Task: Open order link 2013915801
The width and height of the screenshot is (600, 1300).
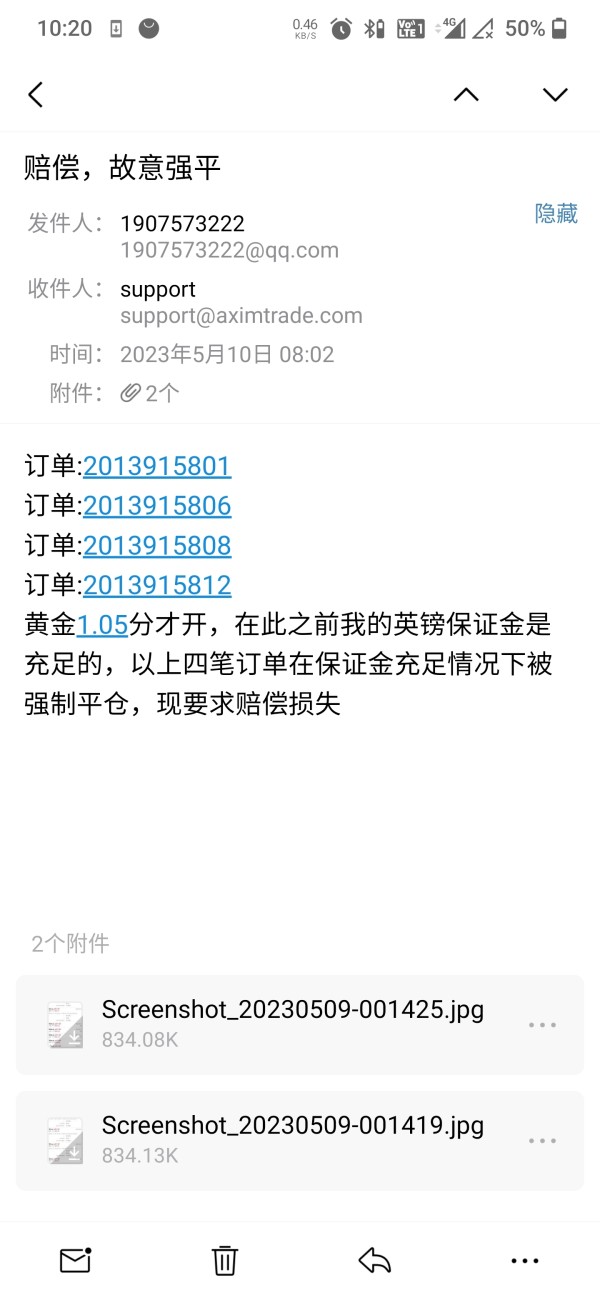Action: click(157, 466)
